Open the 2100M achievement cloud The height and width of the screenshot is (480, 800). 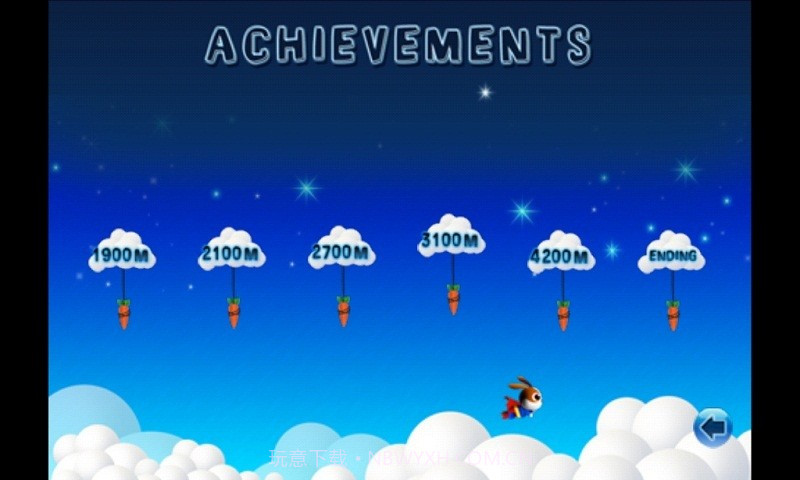pos(232,253)
